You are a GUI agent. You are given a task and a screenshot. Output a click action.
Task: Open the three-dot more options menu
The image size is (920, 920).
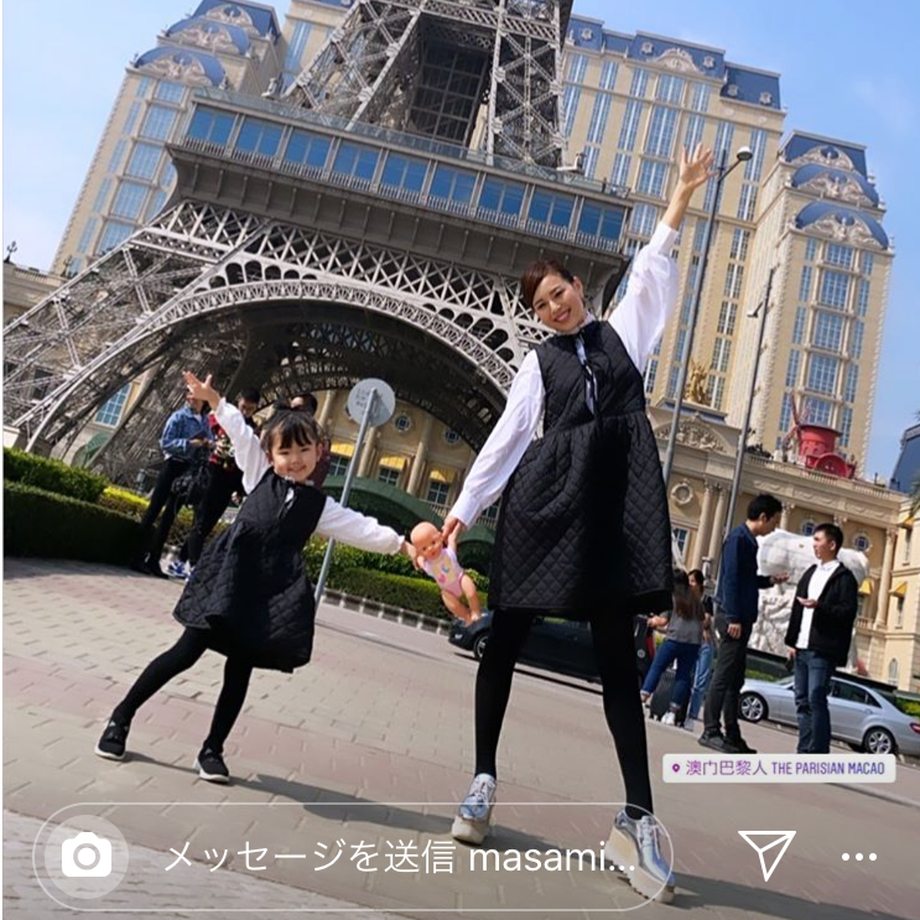pyautogui.click(x=858, y=857)
